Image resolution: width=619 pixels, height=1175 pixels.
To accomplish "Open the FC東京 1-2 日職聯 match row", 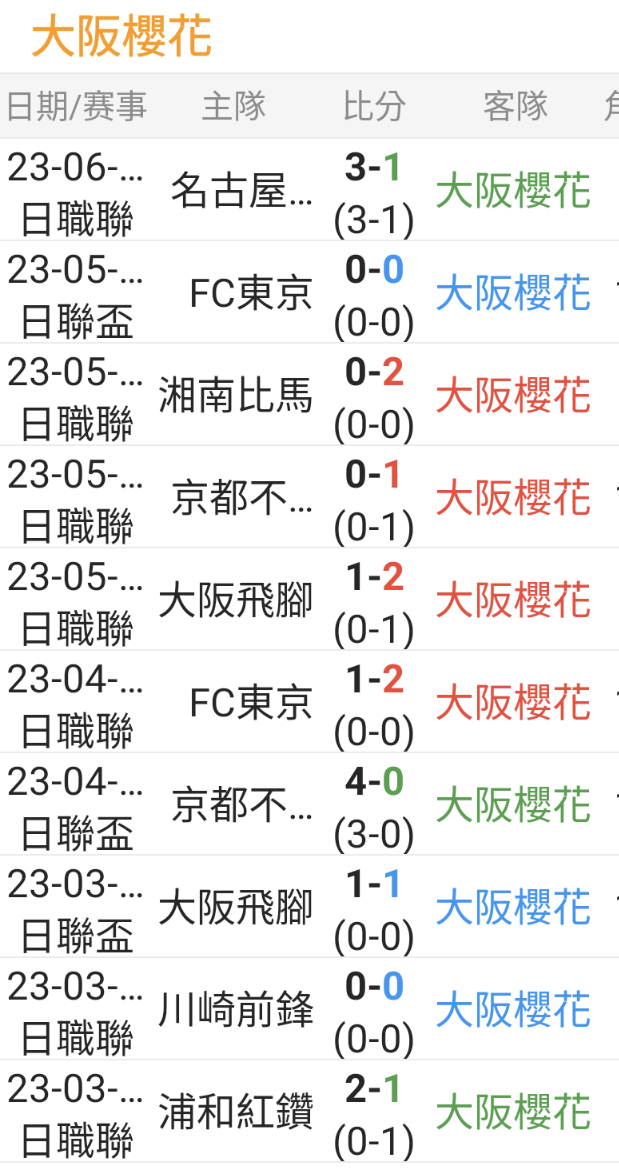I will pyautogui.click(x=310, y=701).
